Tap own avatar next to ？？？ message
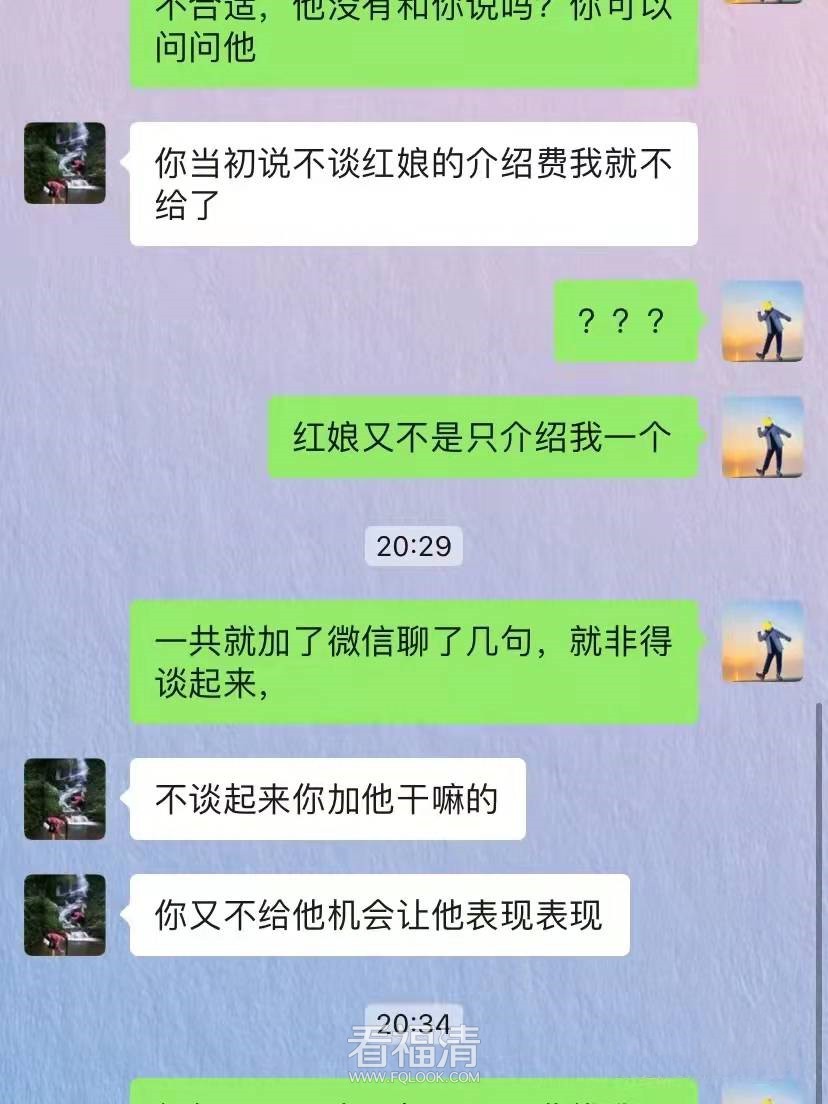 point(763,321)
